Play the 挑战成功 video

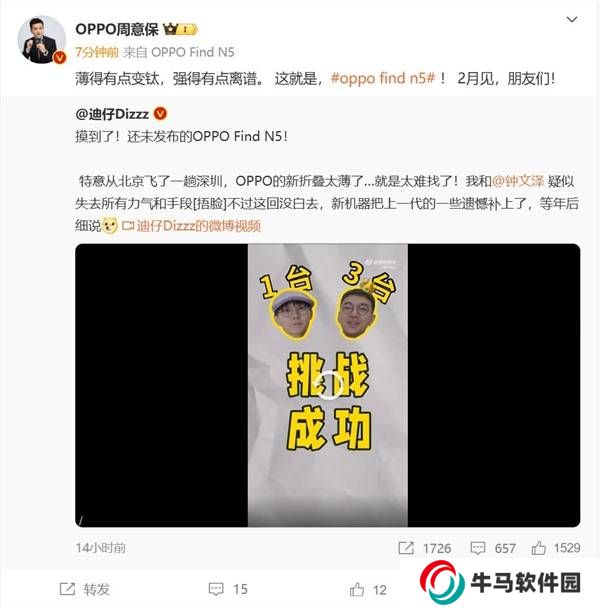point(327,383)
